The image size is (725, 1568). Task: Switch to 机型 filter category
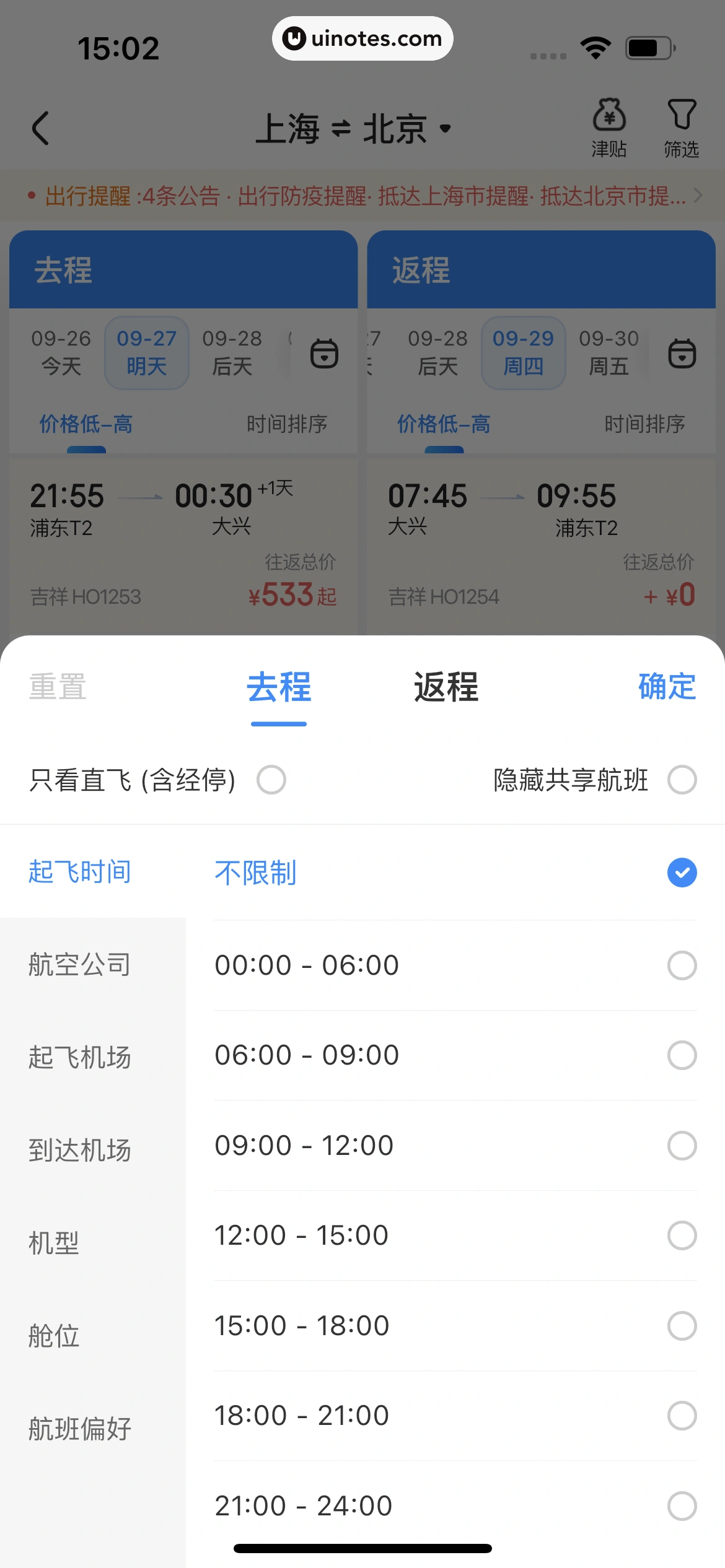[x=55, y=1243]
